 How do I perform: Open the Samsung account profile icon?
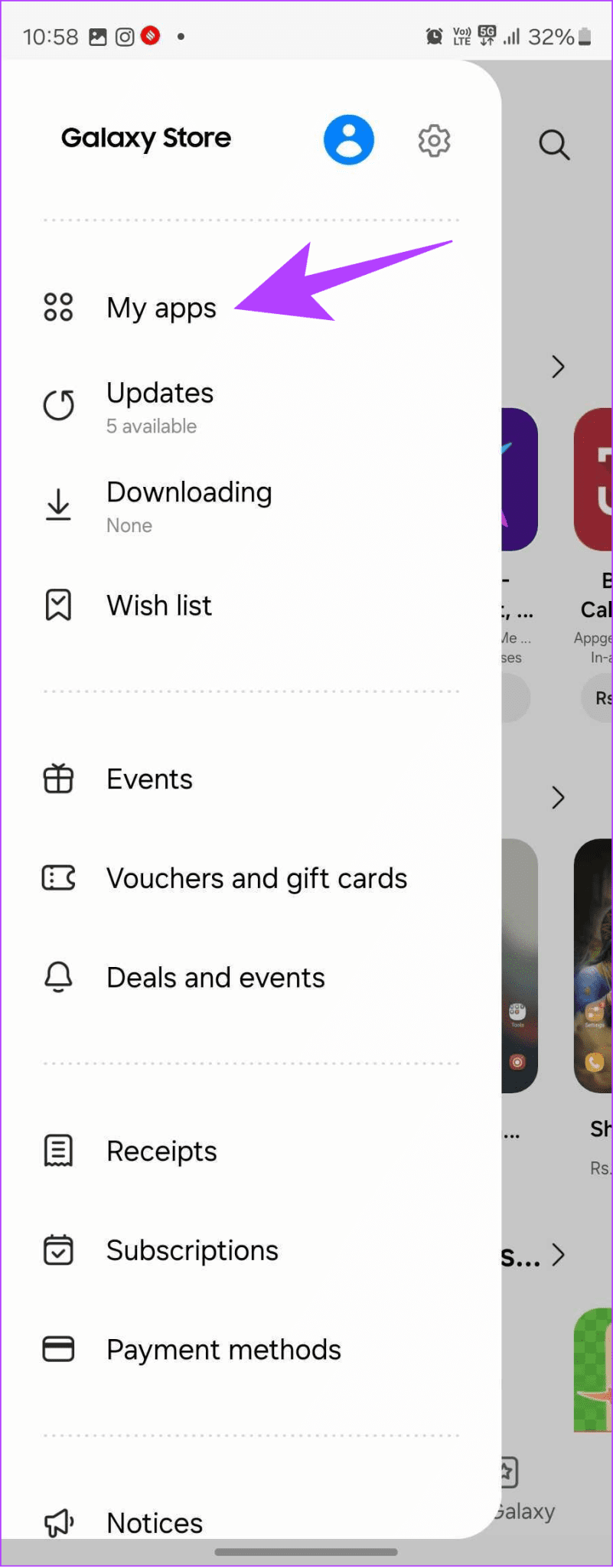[348, 139]
